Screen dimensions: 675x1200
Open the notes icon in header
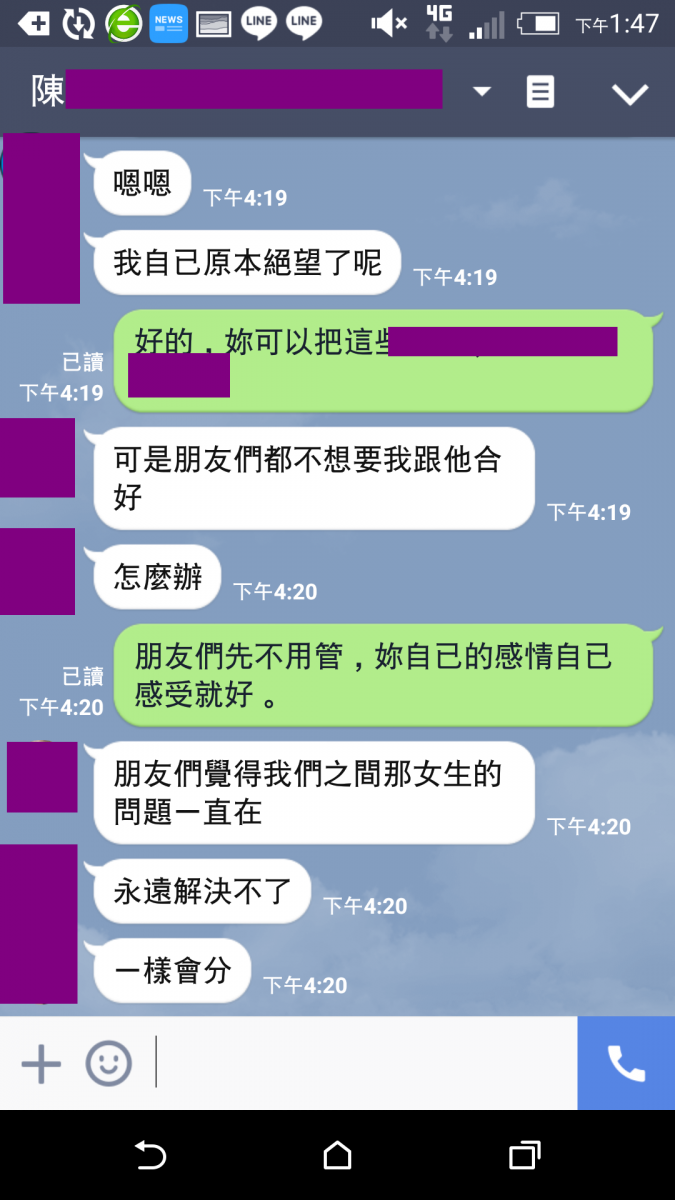tap(540, 92)
